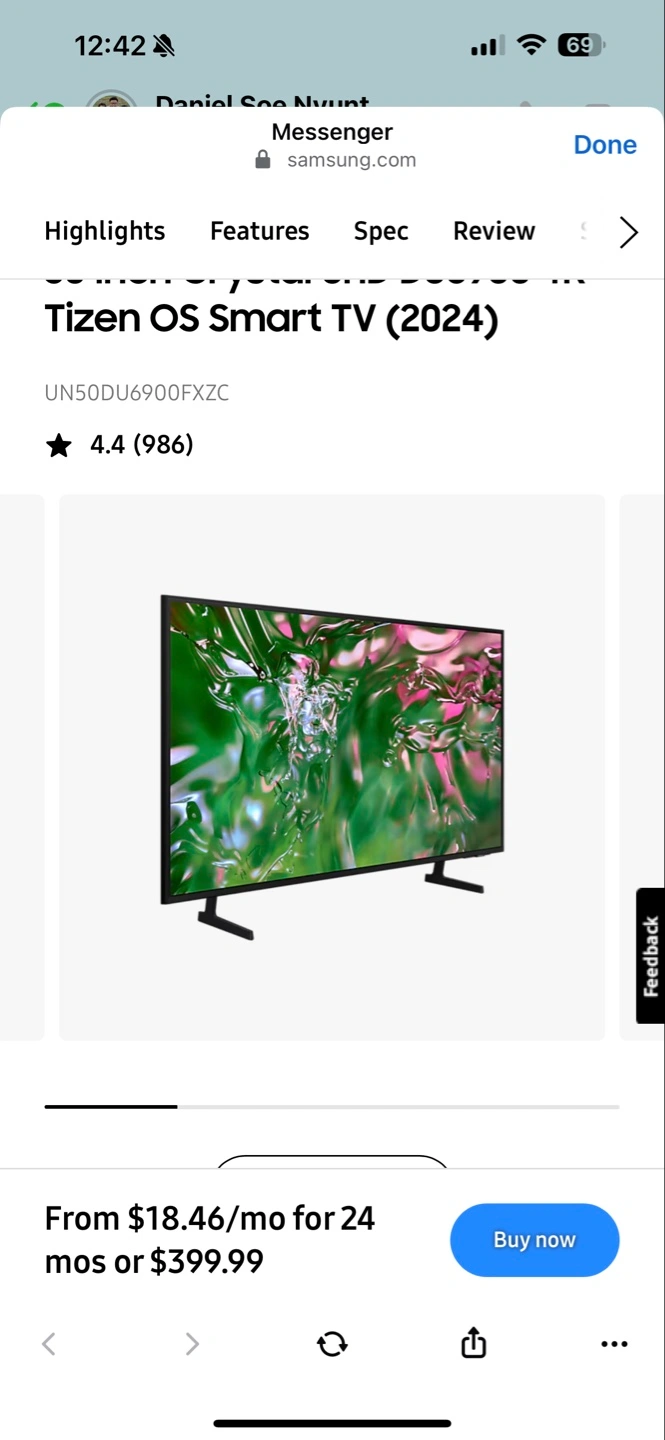
Task: Go to the Review section
Action: [494, 231]
